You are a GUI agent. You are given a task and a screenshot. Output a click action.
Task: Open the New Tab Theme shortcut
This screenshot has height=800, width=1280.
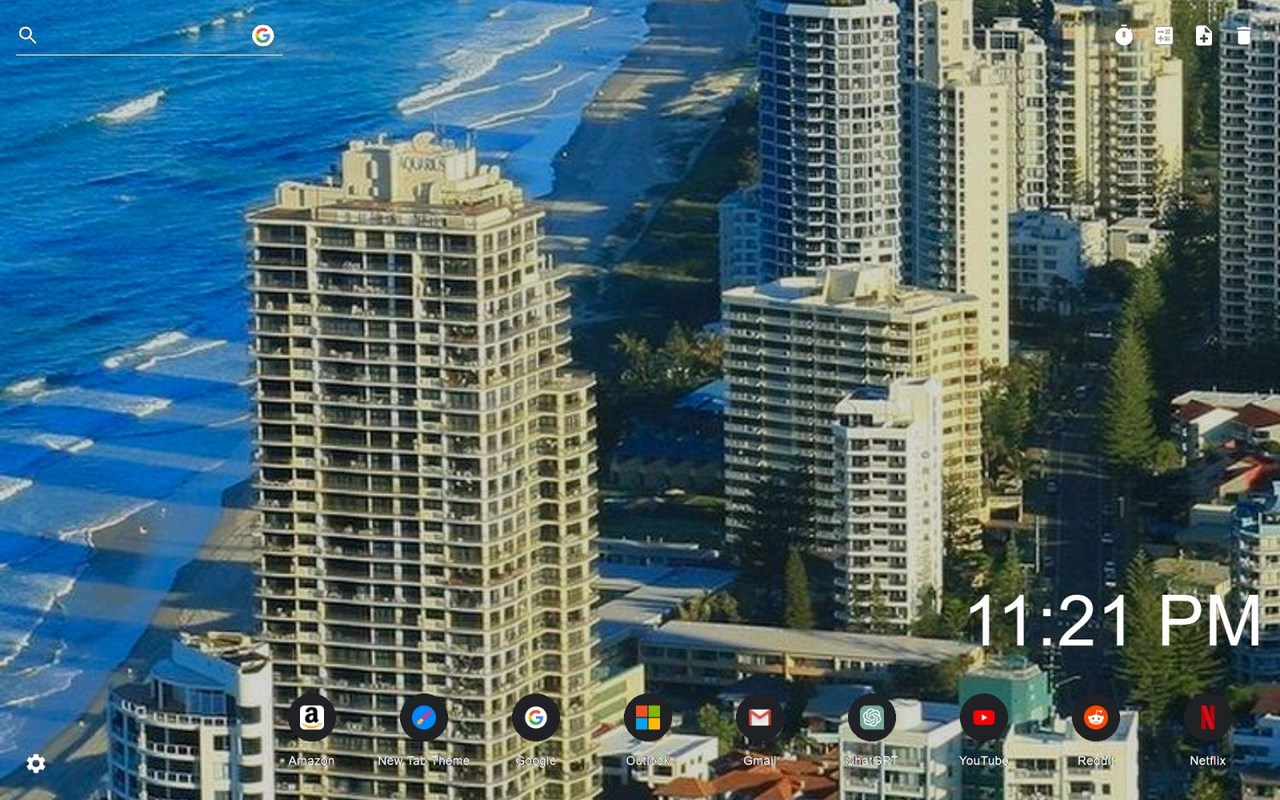tap(424, 718)
